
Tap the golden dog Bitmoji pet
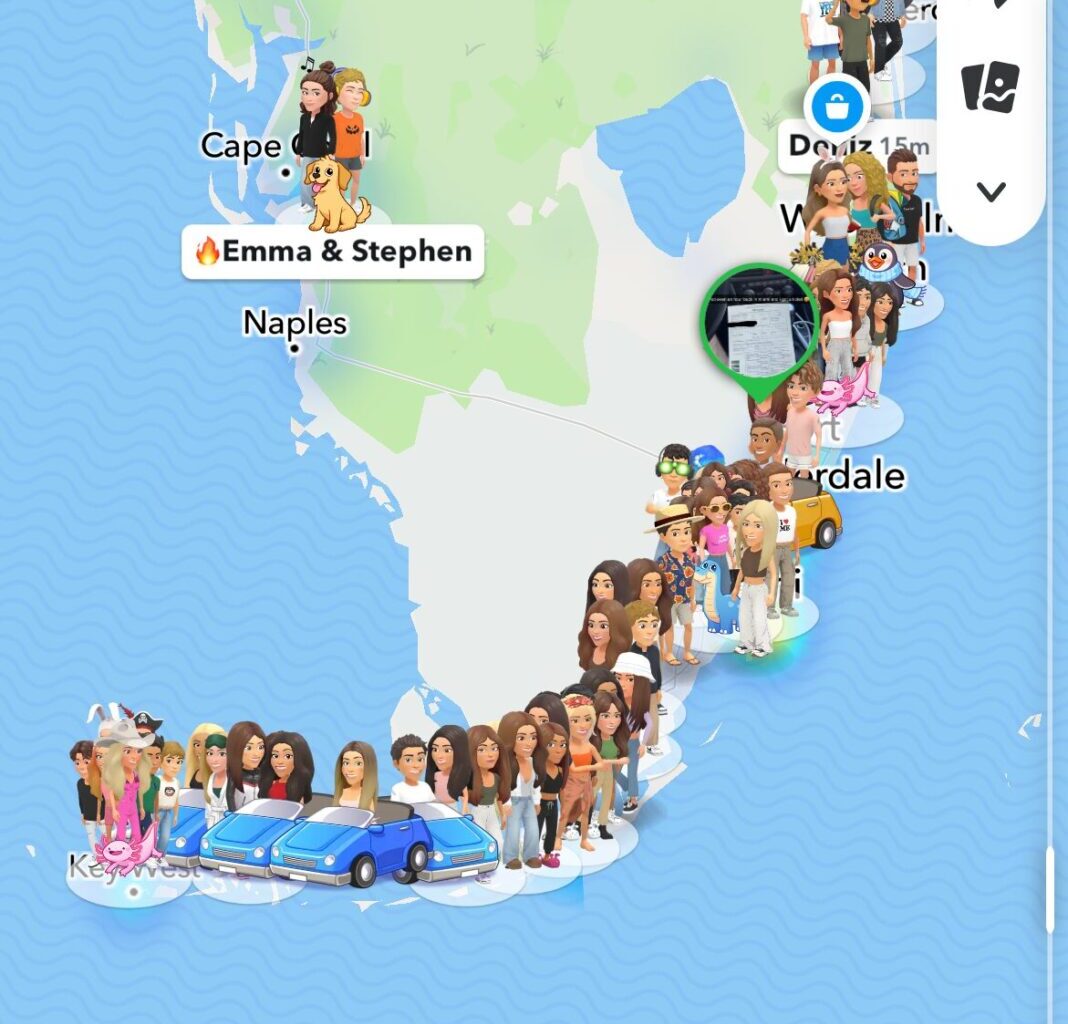click(x=334, y=195)
